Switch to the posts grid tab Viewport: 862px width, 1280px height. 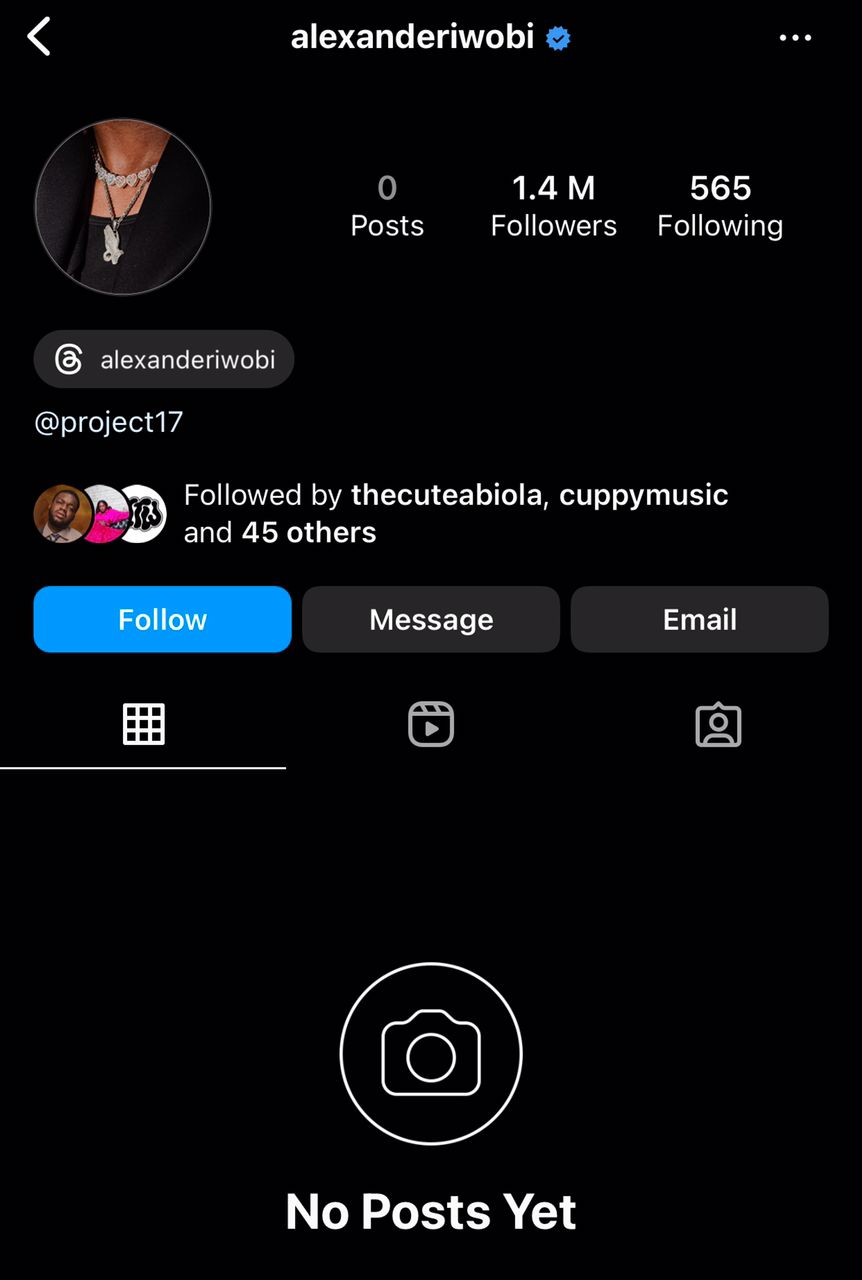click(x=143, y=724)
